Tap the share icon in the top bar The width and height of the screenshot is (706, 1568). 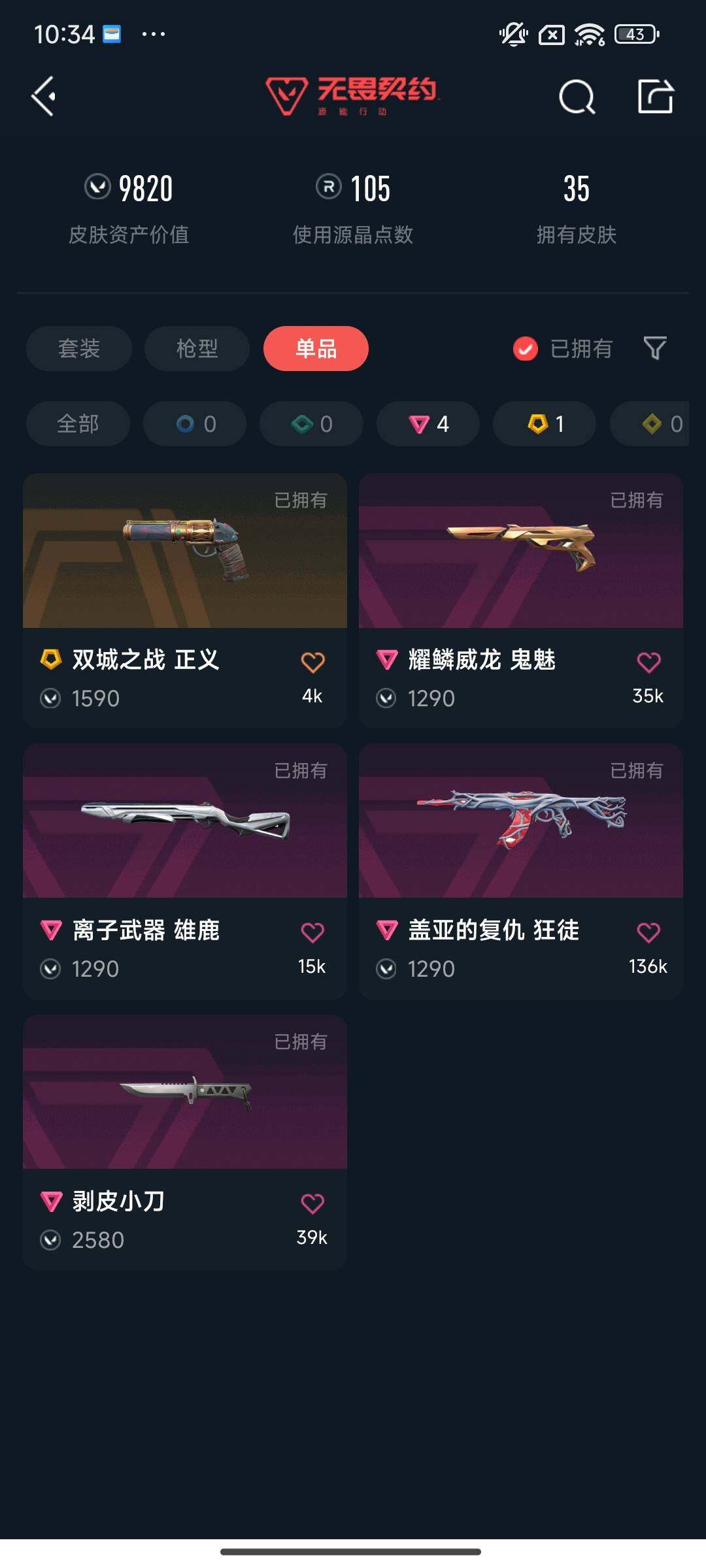click(x=656, y=98)
